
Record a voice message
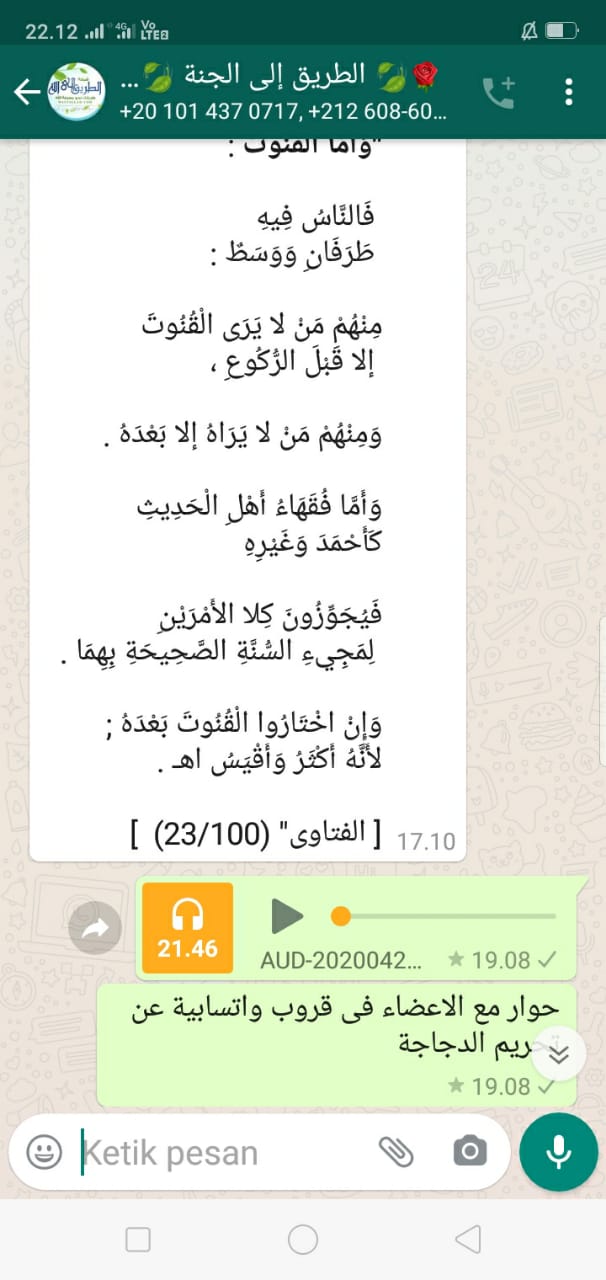click(x=558, y=1152)
